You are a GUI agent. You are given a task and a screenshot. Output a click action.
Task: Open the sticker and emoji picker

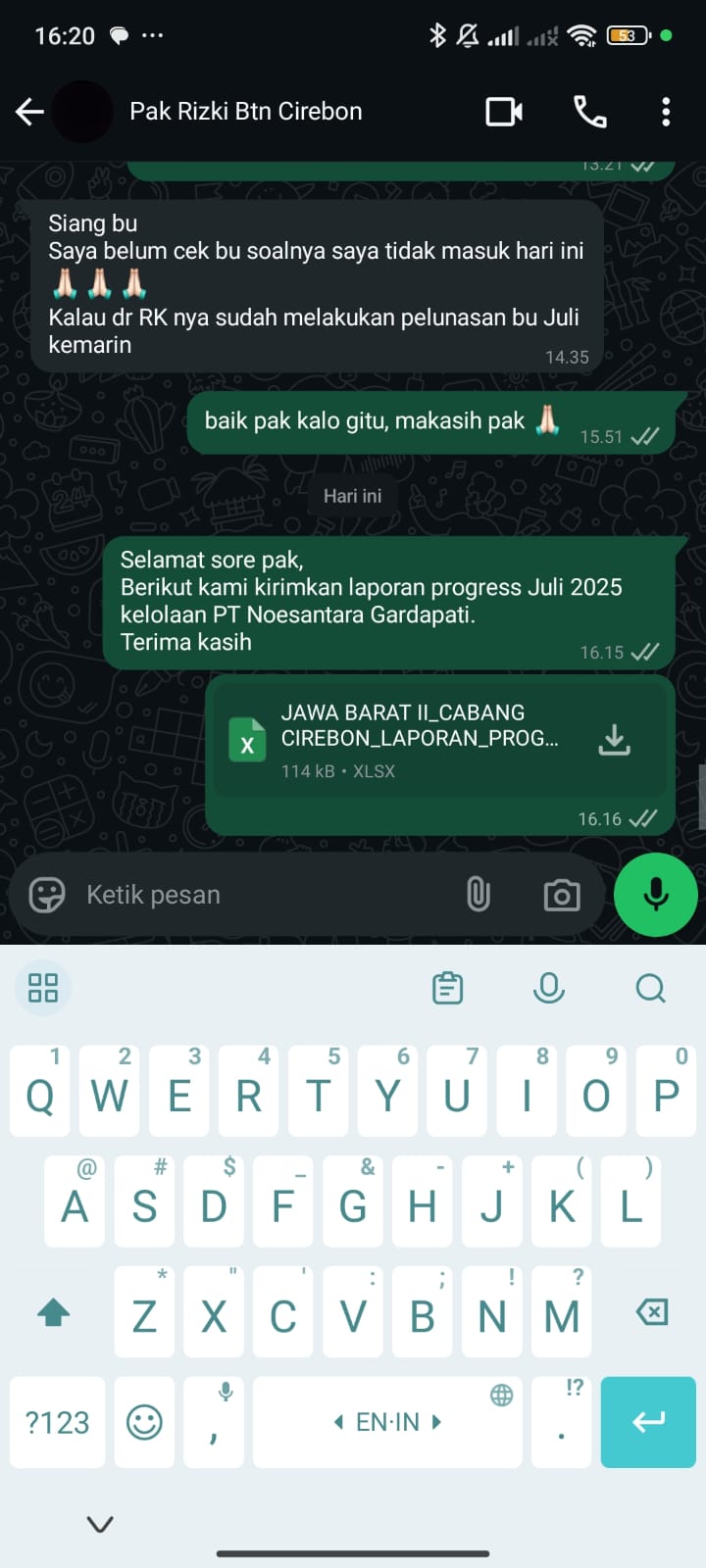pos(47,895)
